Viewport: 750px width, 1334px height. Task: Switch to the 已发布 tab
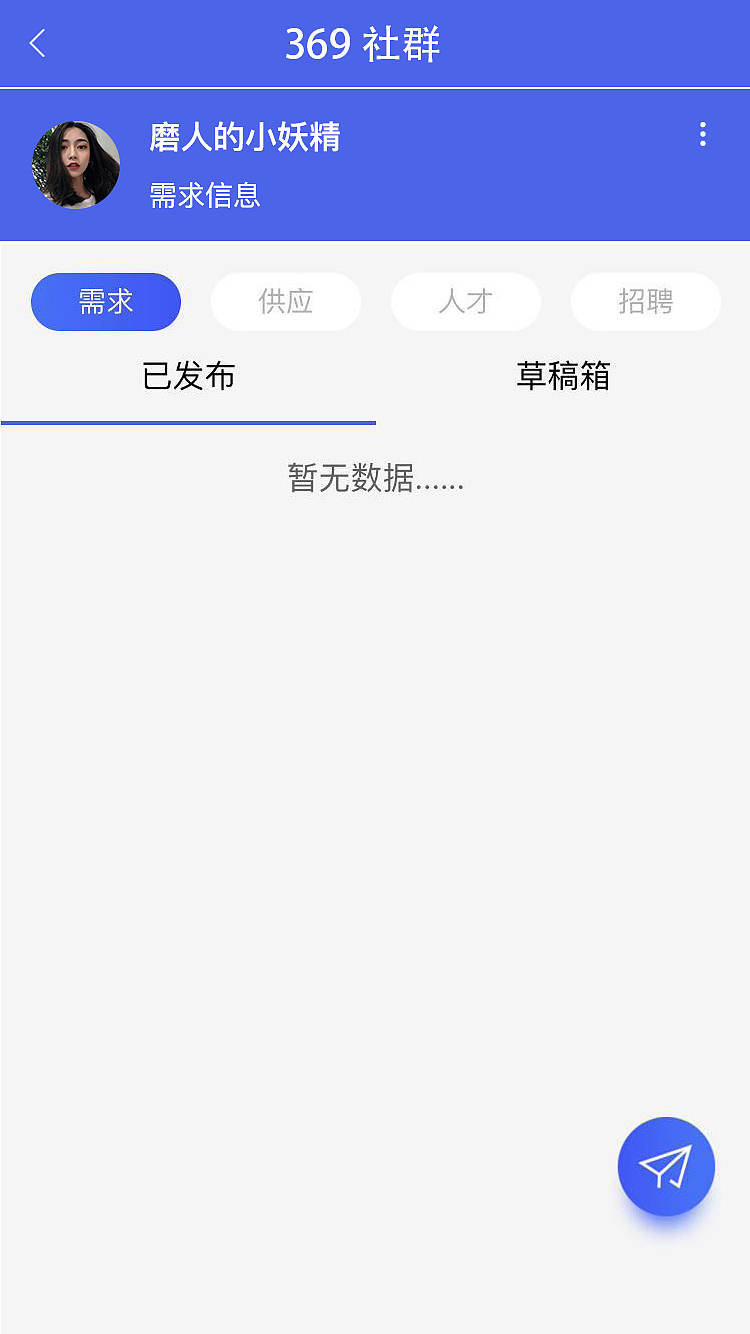(x=190, y=376)
